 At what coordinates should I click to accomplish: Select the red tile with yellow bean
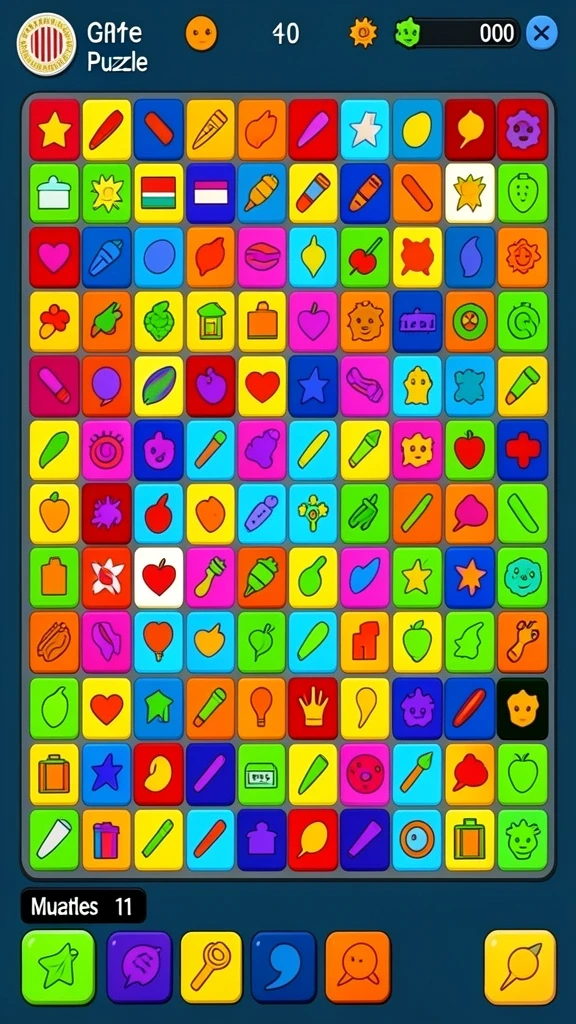[x=159, y=774]
